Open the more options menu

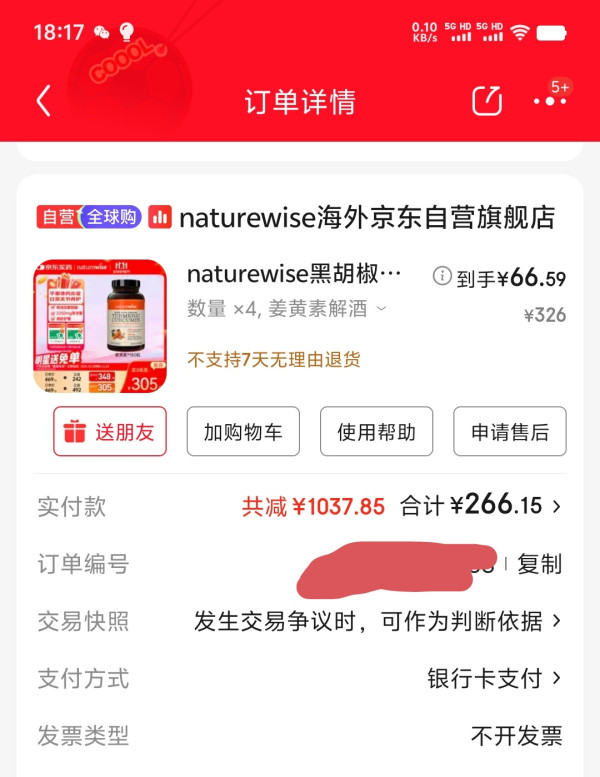(x=549, y=100)
